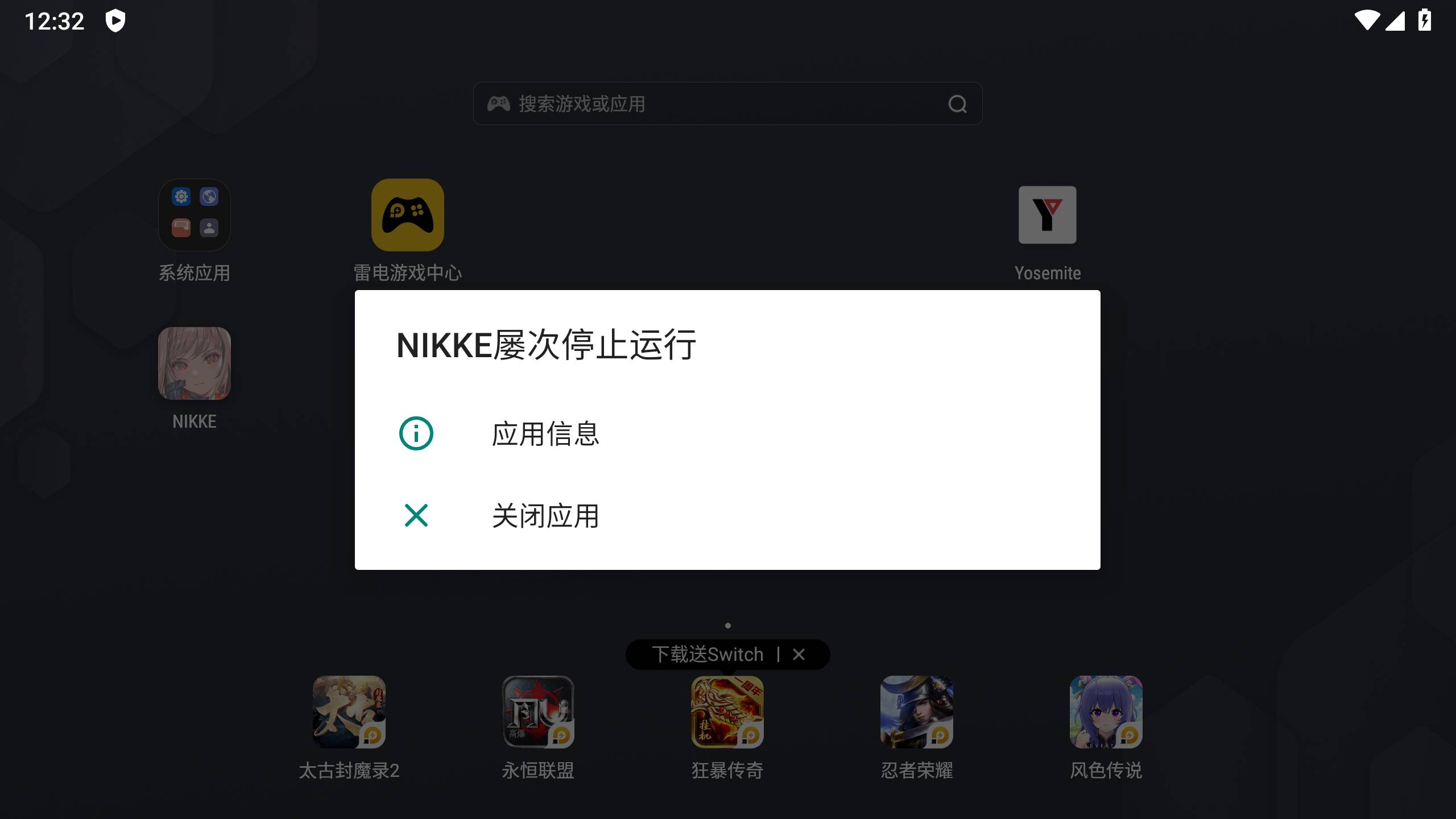Open 应用信息 for NIKKE
This screenshot has width=1456, height=819.
coord(545,433)
